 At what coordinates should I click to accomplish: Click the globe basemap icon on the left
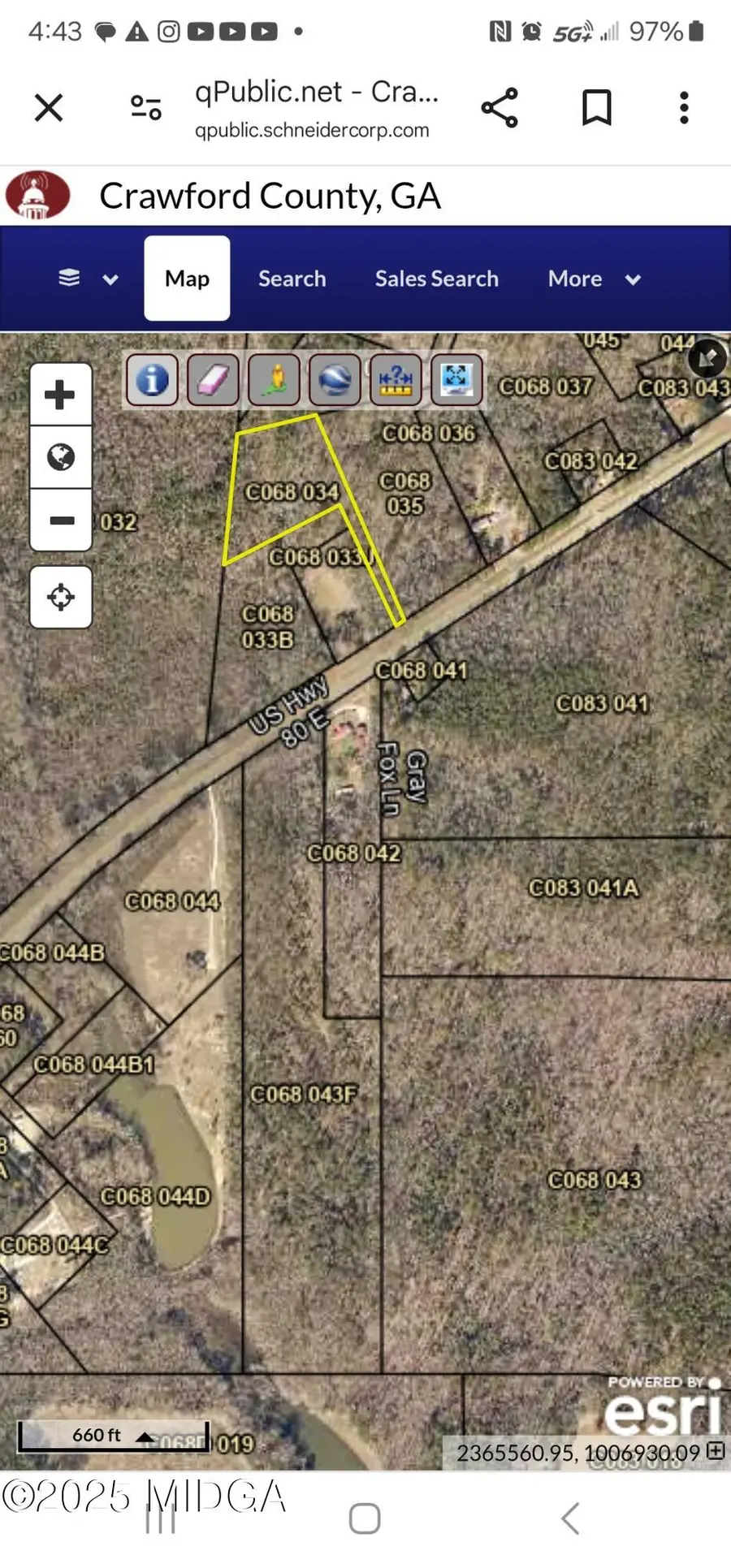61,457
